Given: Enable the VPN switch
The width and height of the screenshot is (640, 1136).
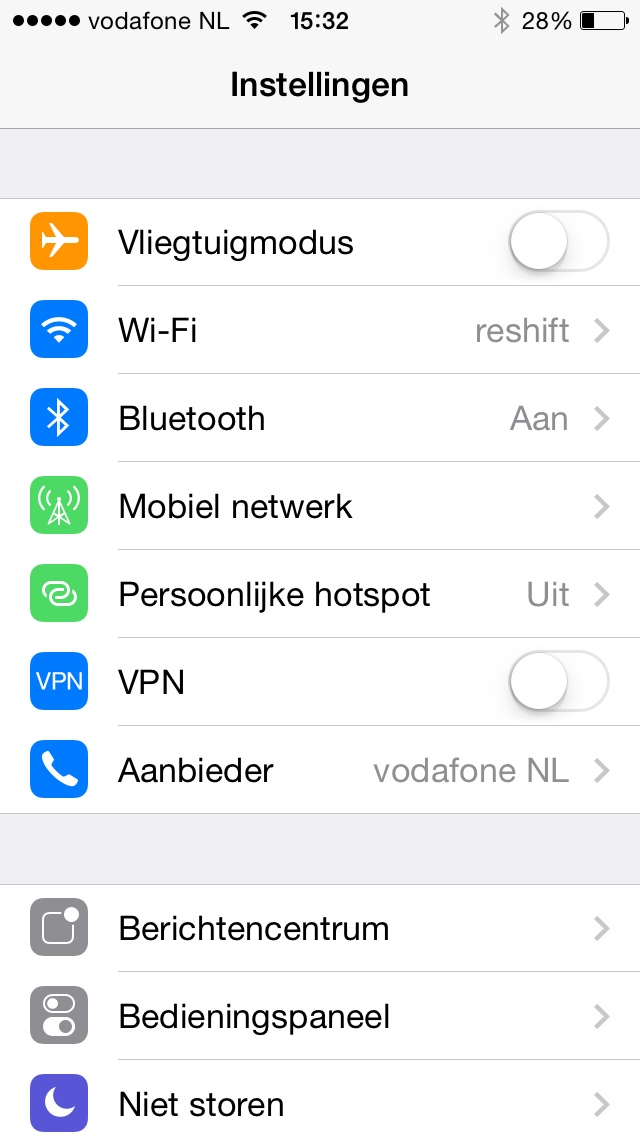Looking at the screenshot, I should (x=559, y=682).
